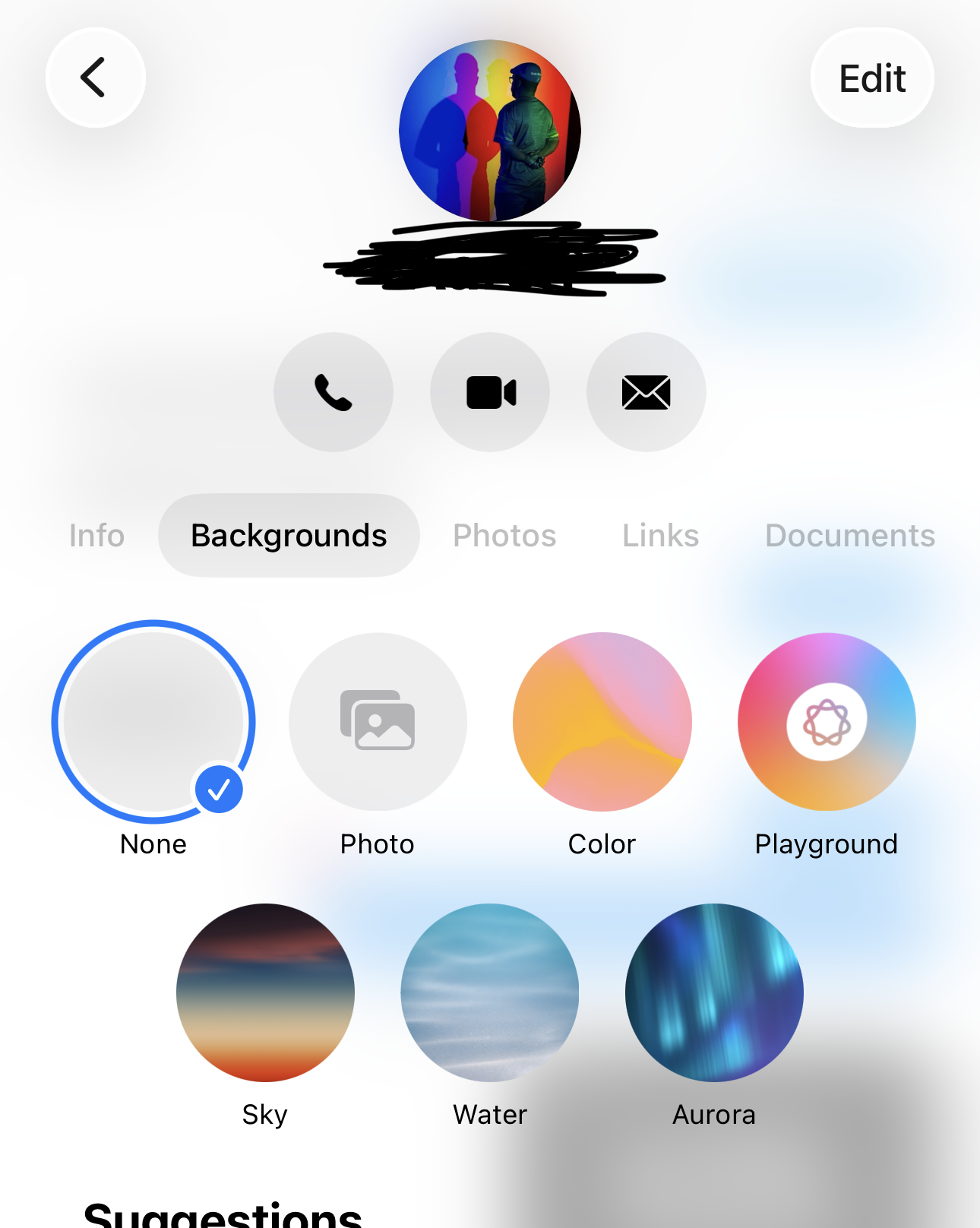Screen dimensions: 980x1228
Task: Open the Playground background option
Action: point(827,722)
